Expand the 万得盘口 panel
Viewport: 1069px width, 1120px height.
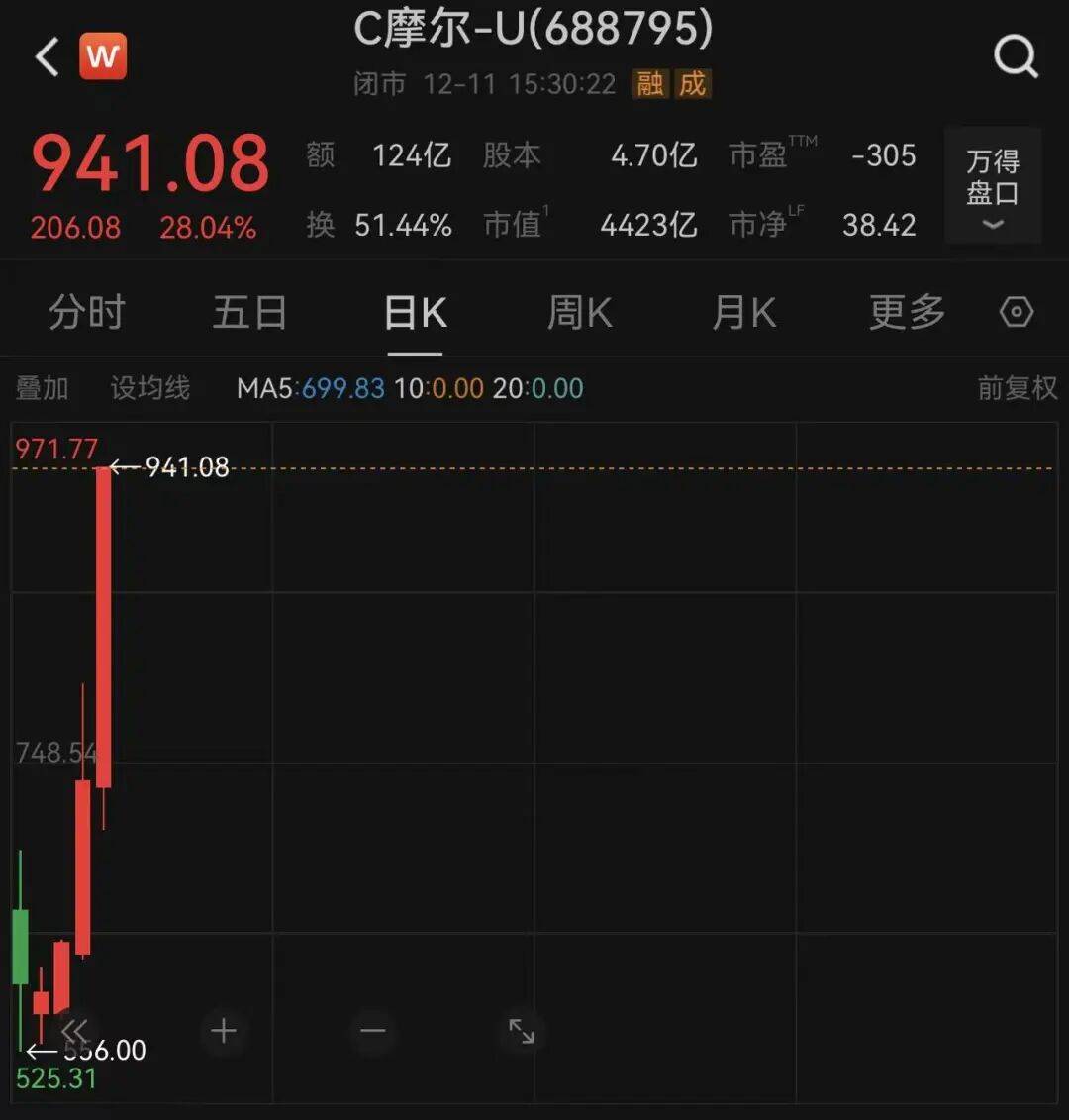pos(992,186)
